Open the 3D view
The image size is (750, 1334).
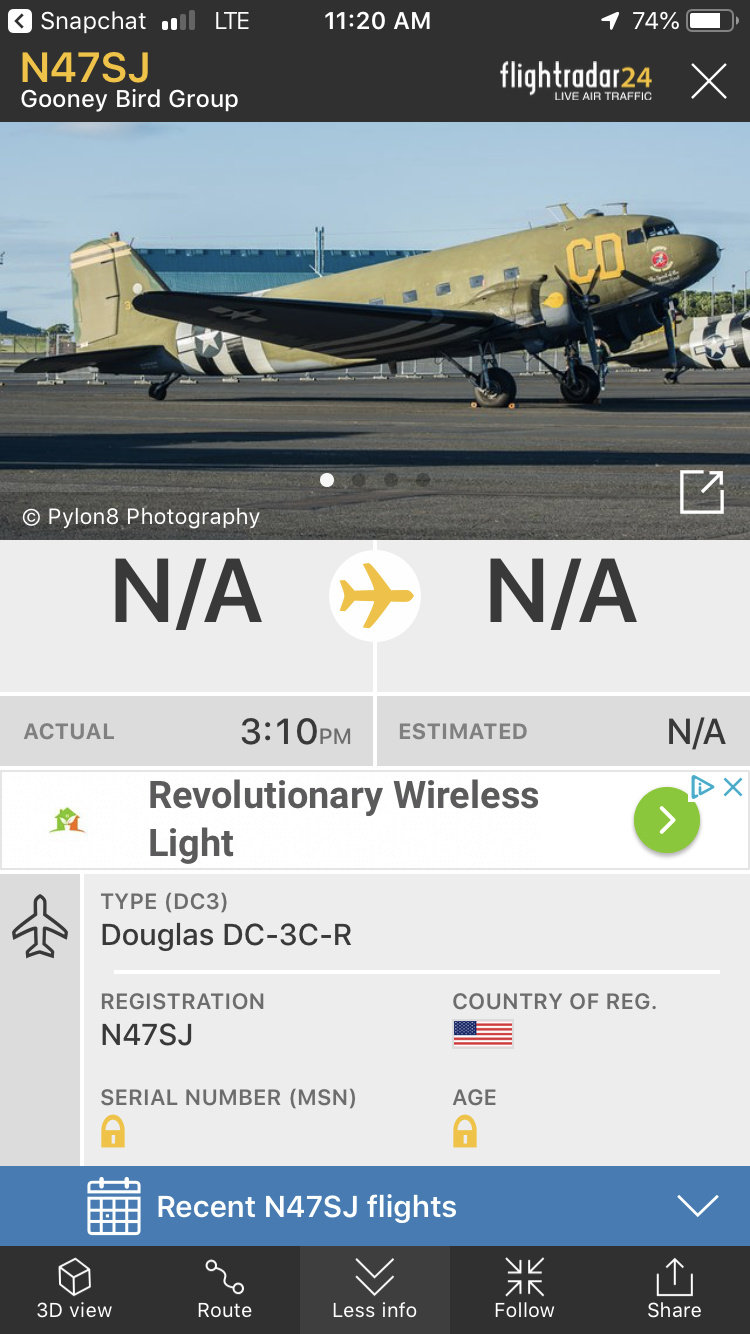coord(75,1289)
